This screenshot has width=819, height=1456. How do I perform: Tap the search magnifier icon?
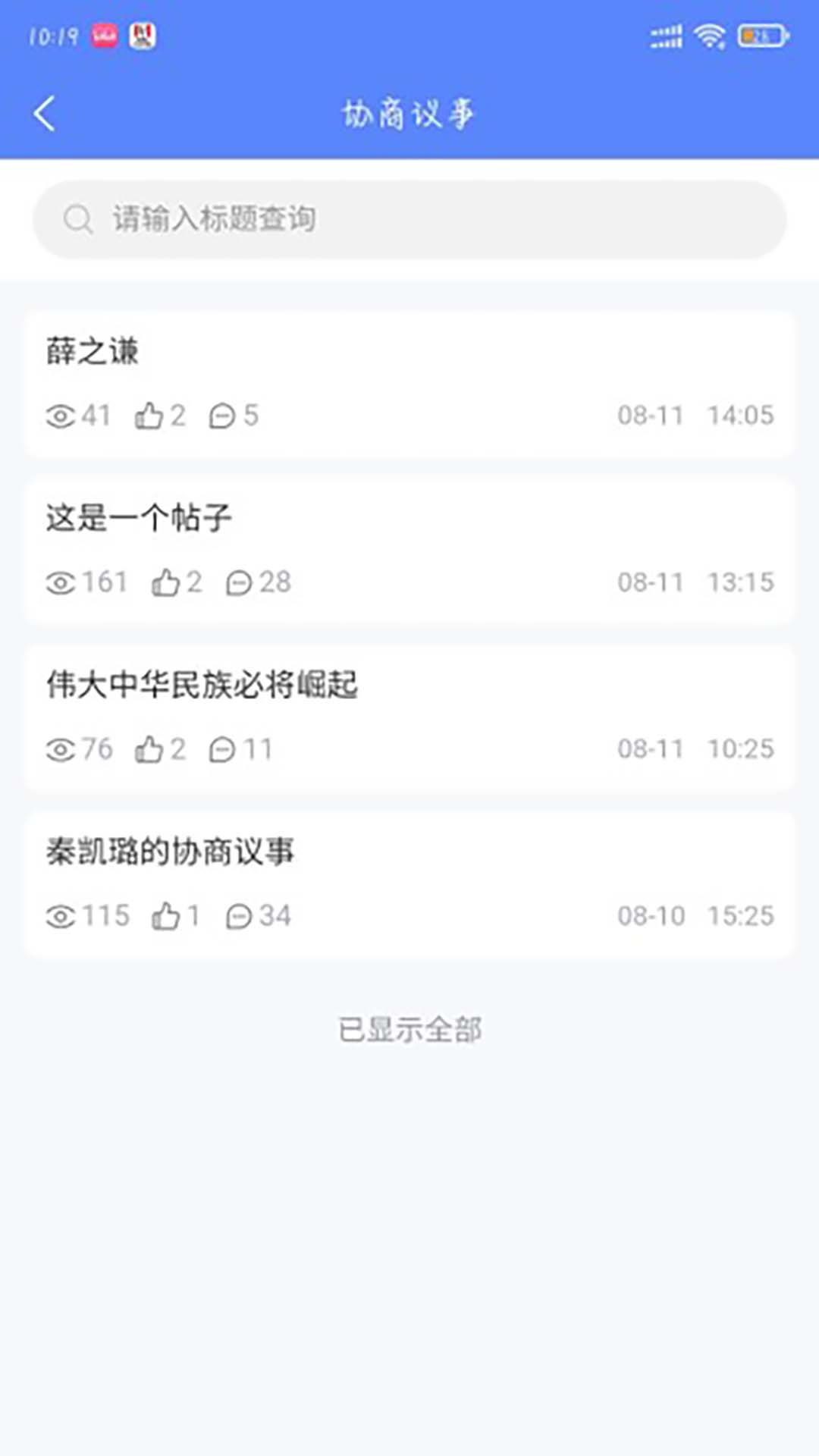[78, 220]
